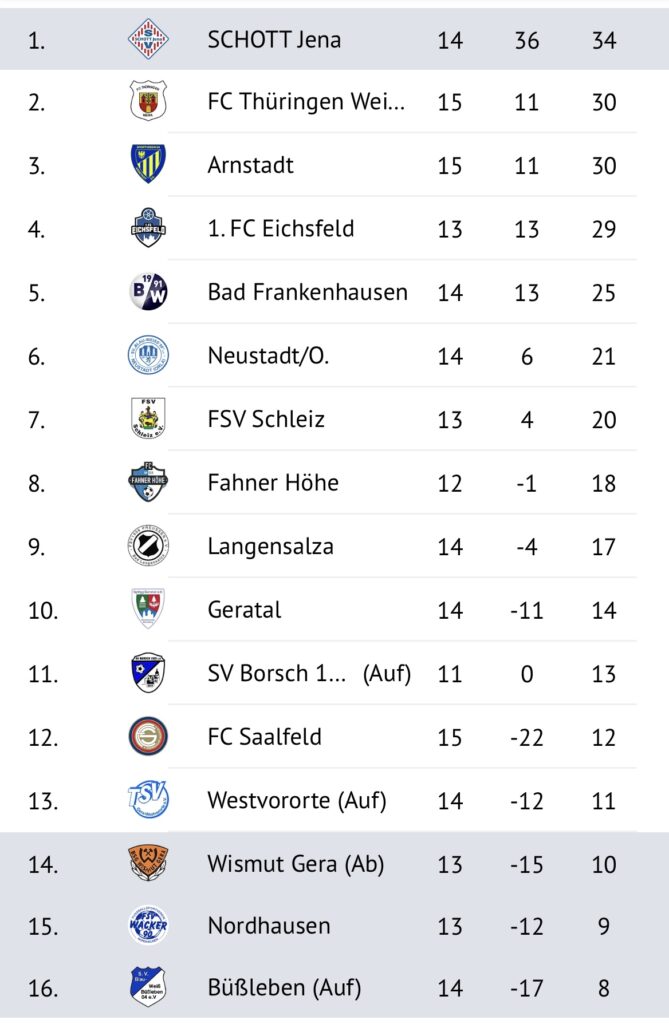
Task: Open the Fahner Höhe row
Action: 273,483
